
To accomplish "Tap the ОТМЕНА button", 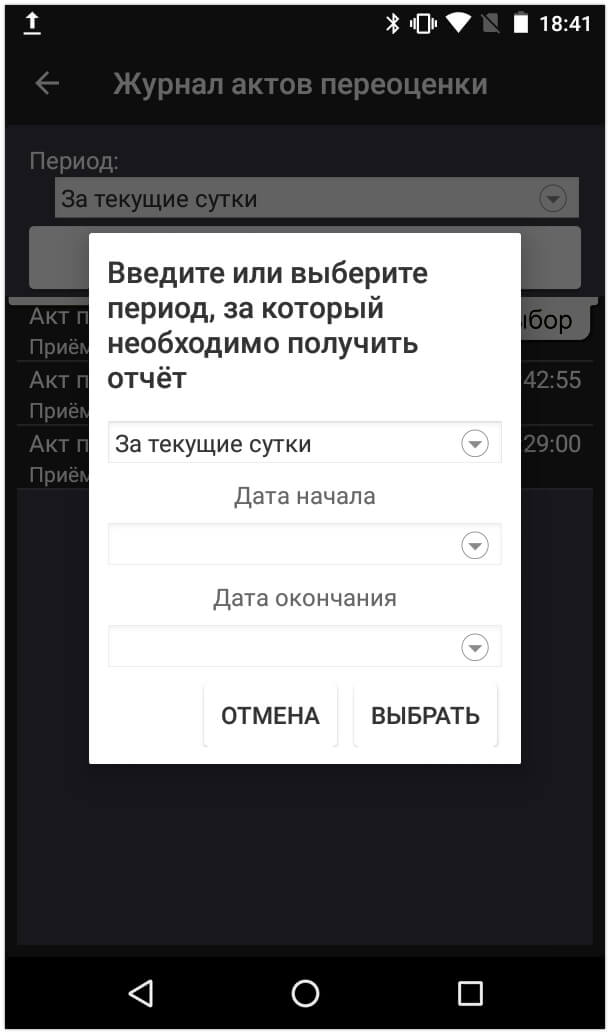I will click(270, 715).
